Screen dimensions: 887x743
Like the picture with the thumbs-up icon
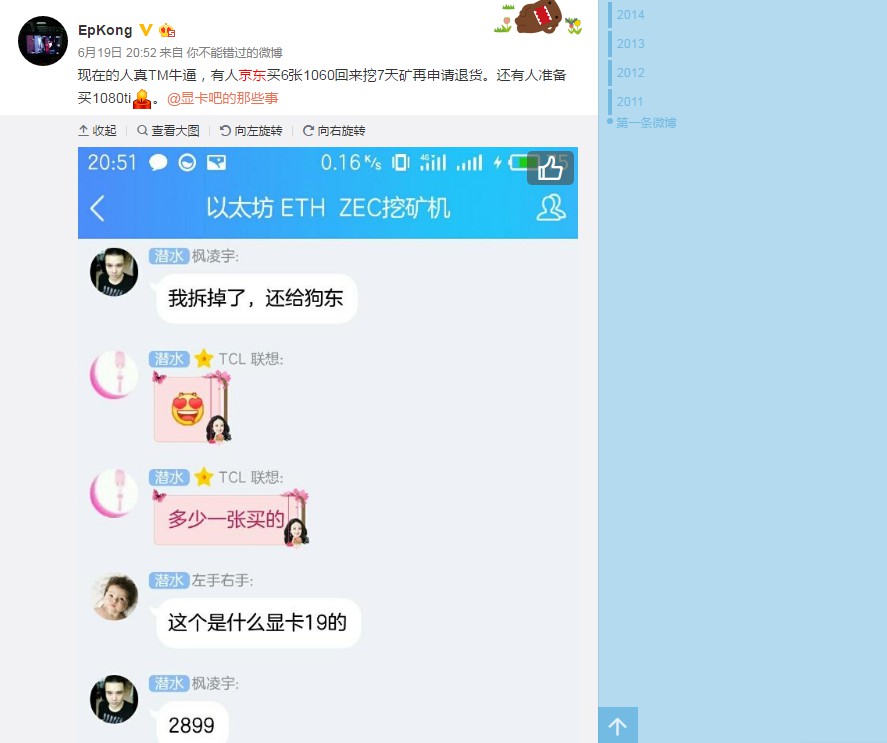pos(550,168)
